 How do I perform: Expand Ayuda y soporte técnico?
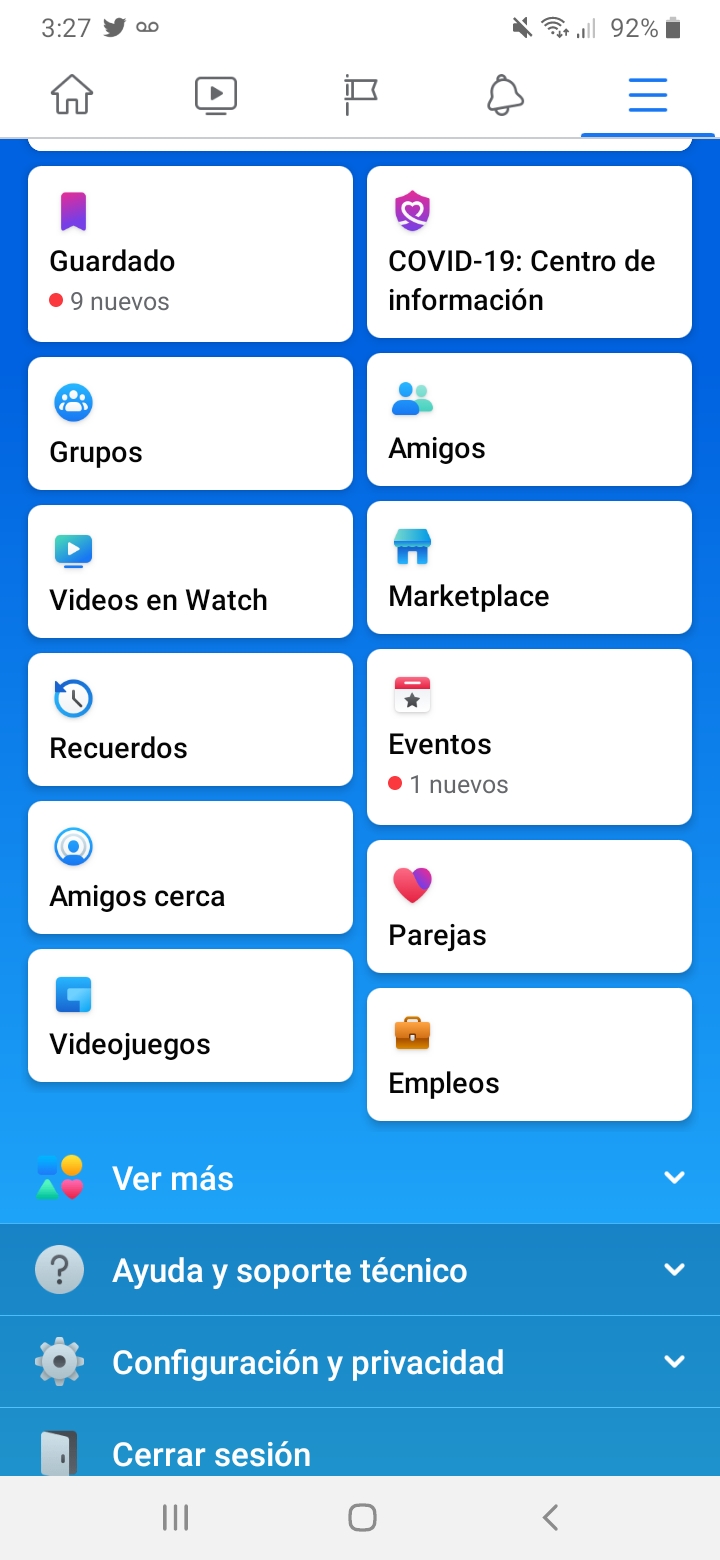click(x=360, y=1270)
